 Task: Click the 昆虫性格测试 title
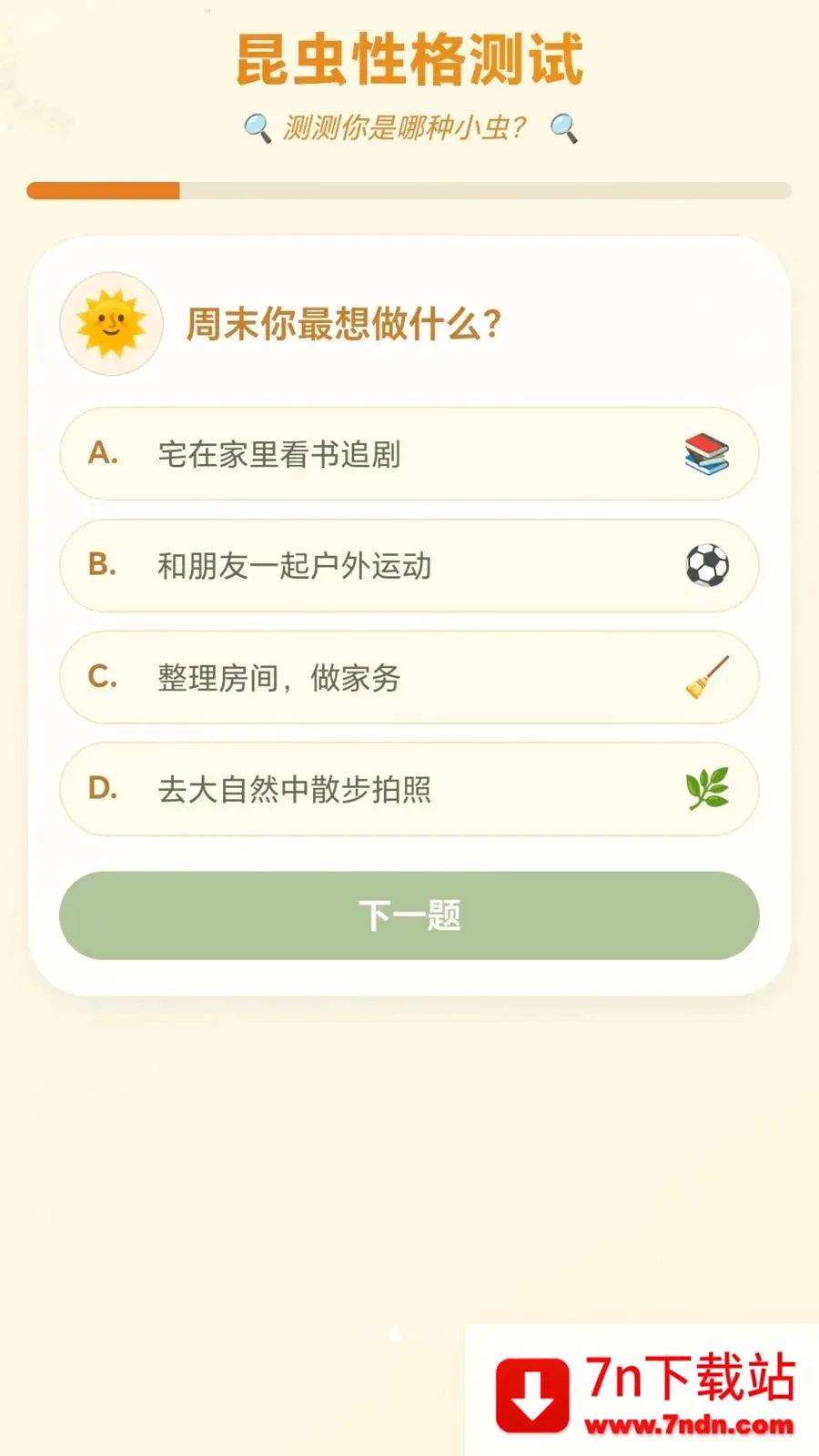tap(409, 60)
